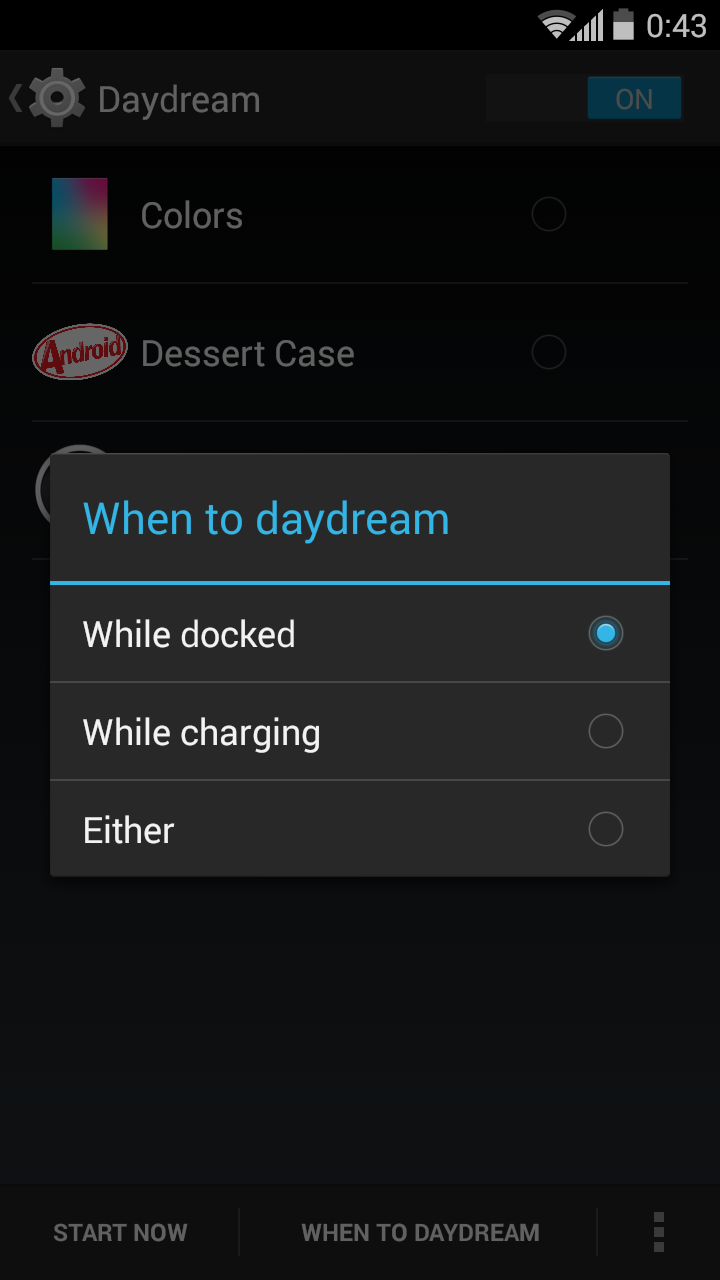Viewport: 720px width, 1280px height.
Task: Select the While docked option
Action: point(360,634)
